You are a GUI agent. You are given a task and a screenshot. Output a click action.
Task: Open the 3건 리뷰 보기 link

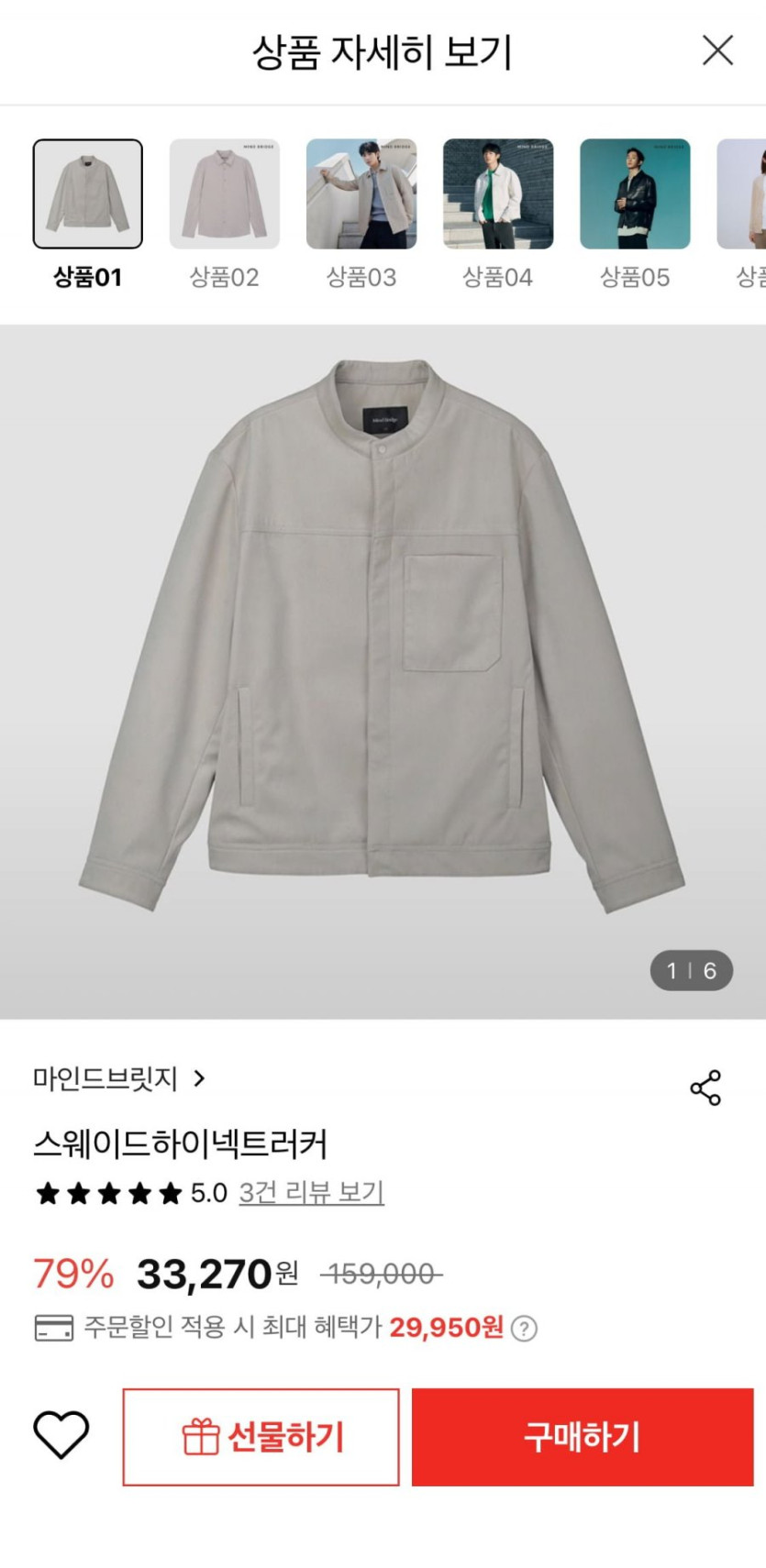coord(311,1193)
